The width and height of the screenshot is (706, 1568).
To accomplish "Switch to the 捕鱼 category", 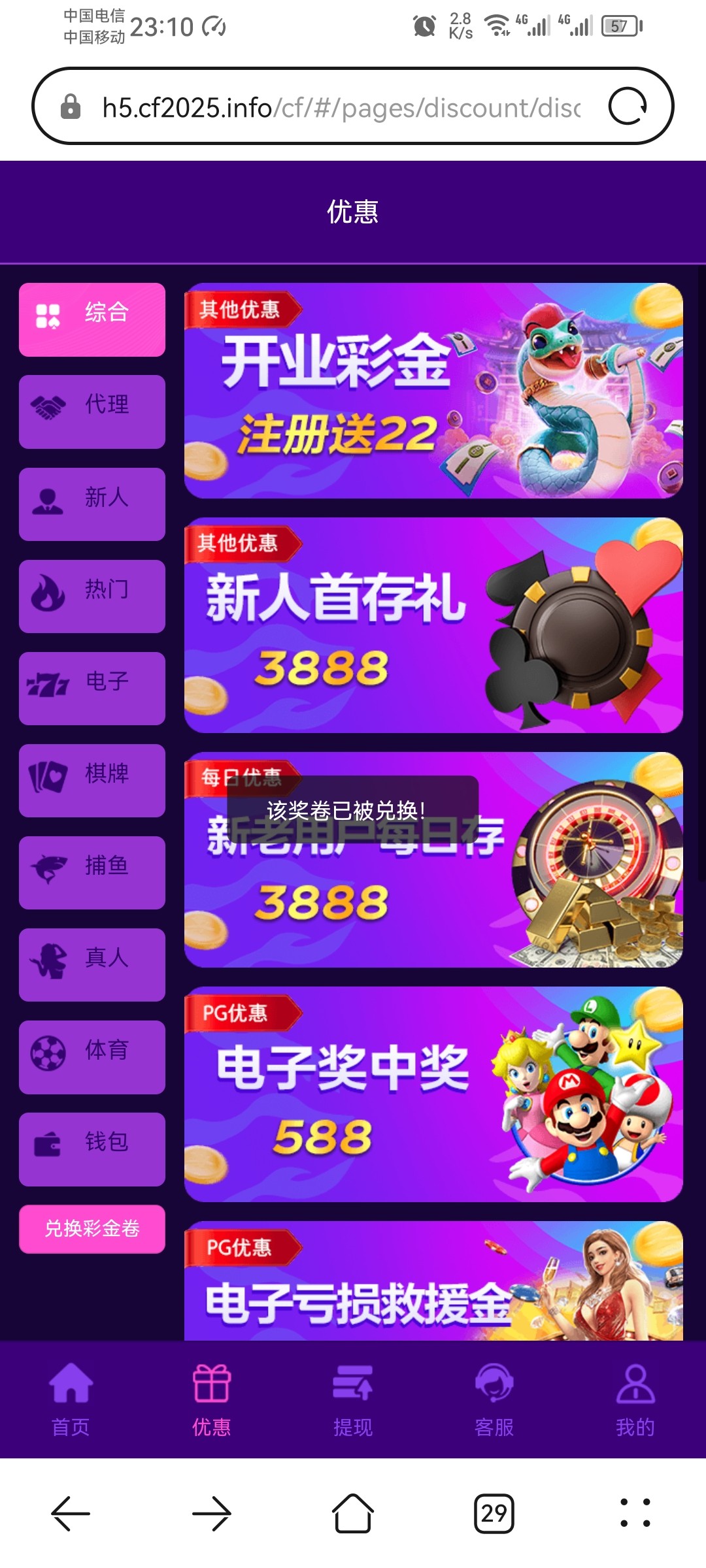I will pyautogui.click(x=92, y=872).
